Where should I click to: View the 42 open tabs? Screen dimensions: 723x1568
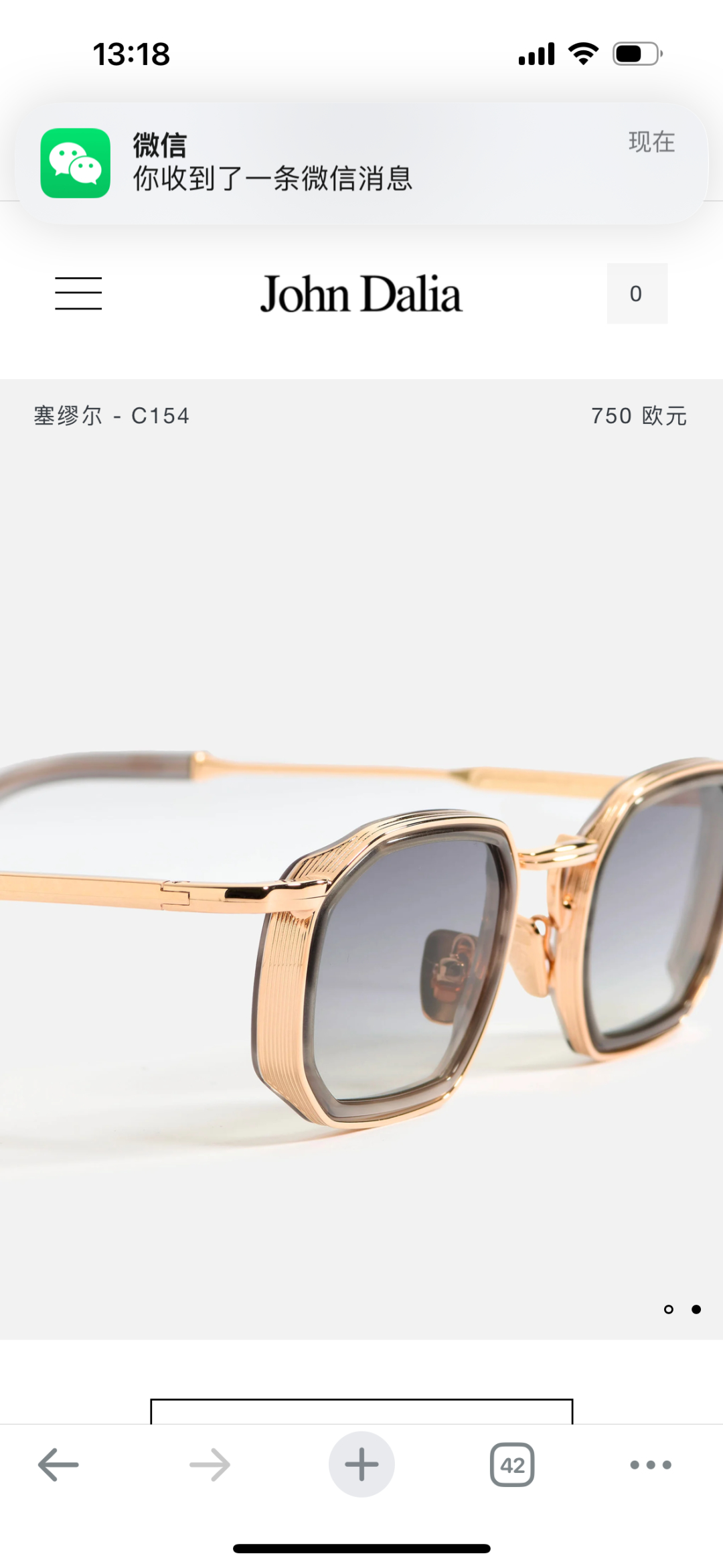[x=512, y=1465]
